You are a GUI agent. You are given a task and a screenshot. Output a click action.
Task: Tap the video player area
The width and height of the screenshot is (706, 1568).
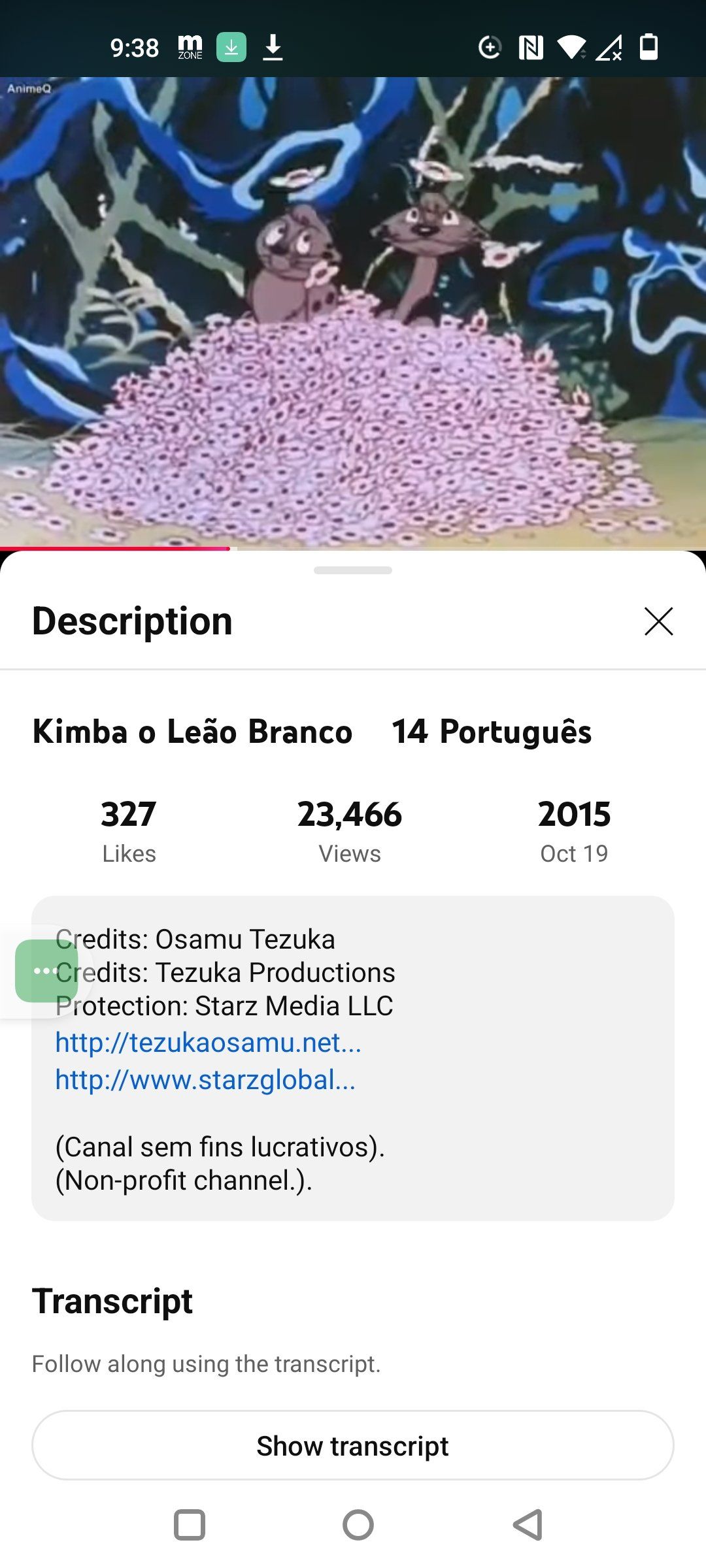(353, 314)
